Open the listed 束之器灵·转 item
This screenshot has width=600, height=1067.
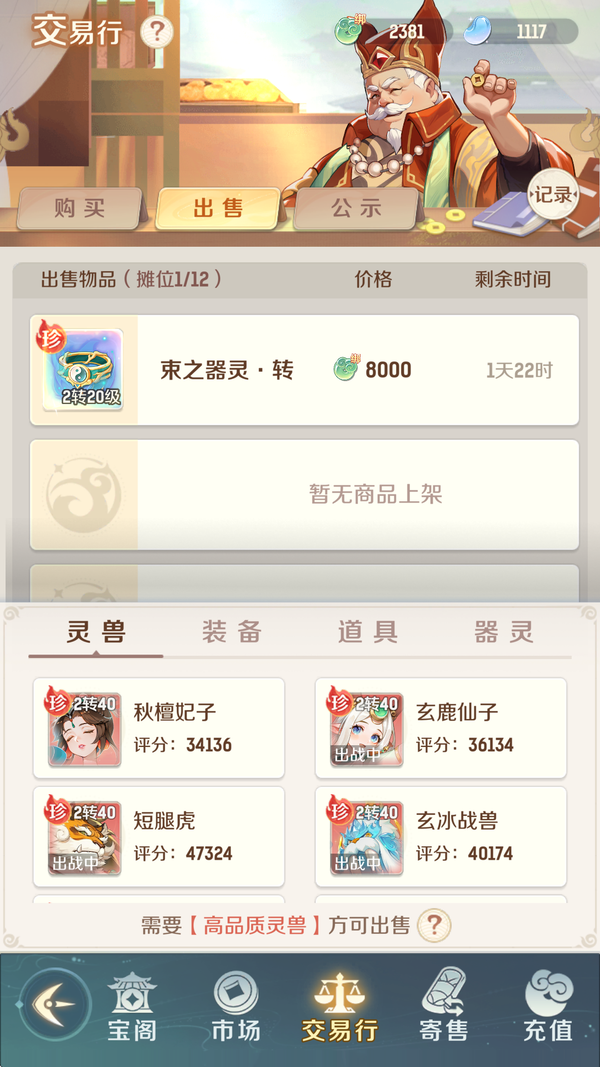point(304,370)
